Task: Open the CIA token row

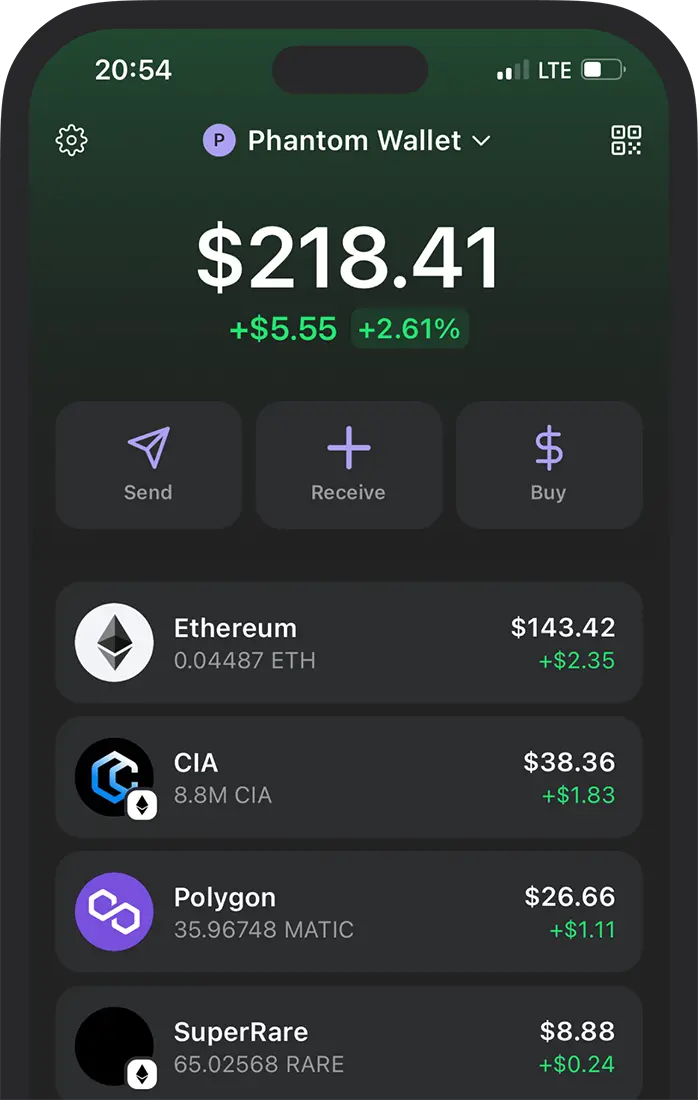Action: click(x=348, y=777)
